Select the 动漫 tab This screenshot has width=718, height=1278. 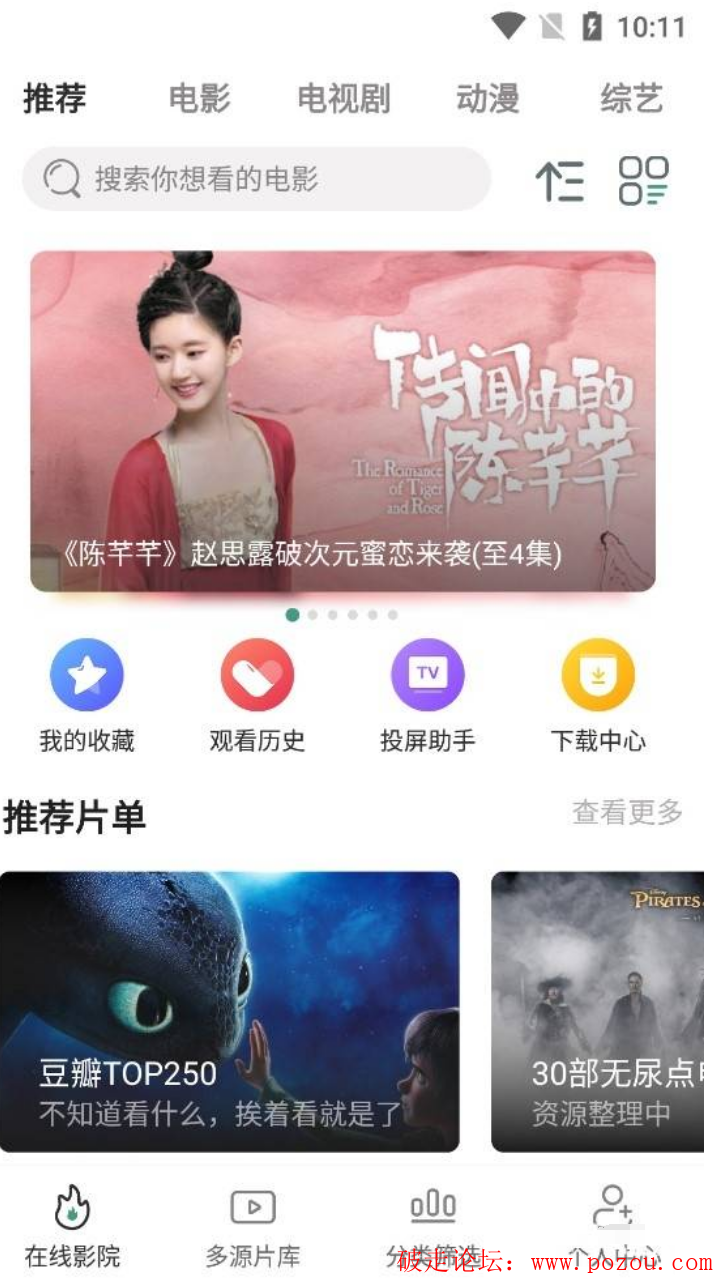click(x=487, y=99)
